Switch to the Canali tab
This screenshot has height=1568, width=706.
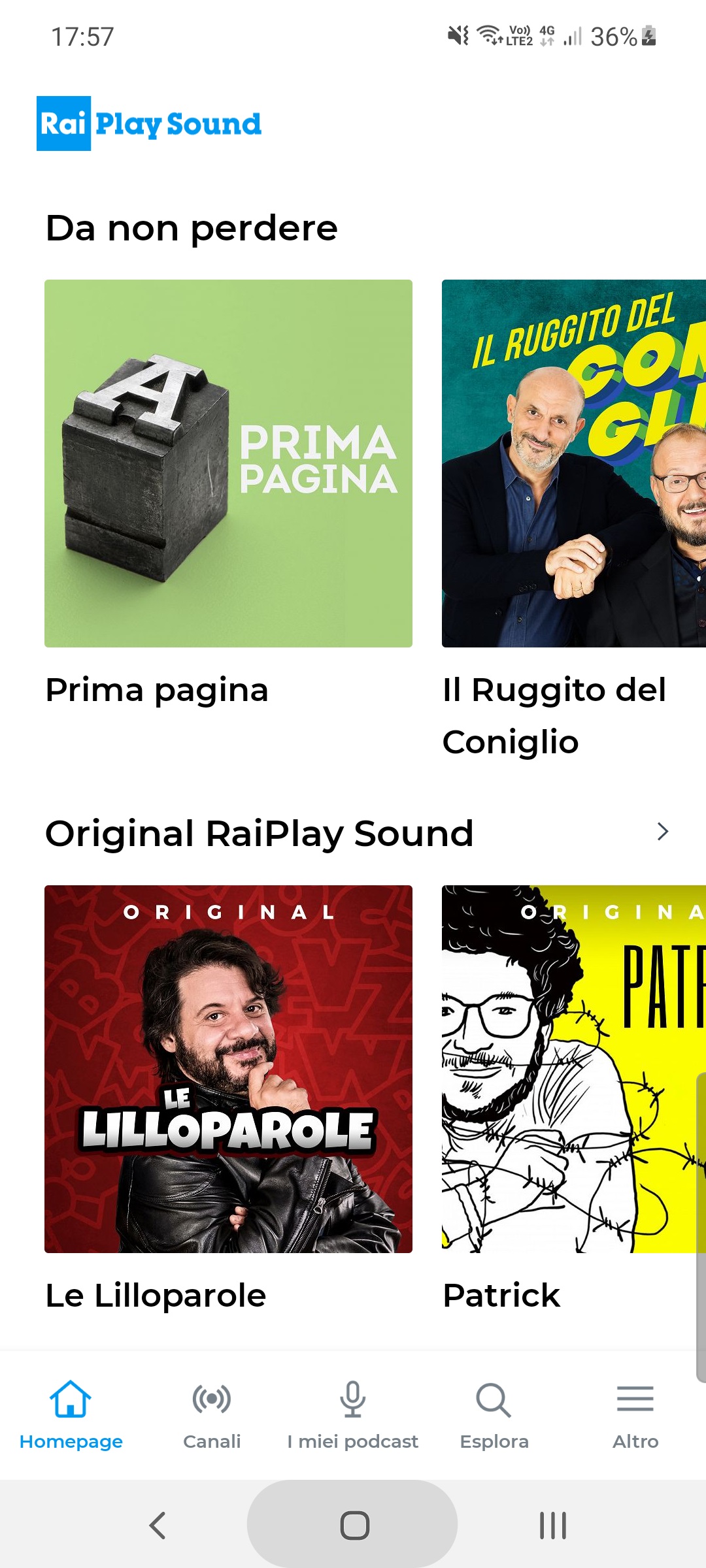pyautogui.click(x=212, y=1414)
